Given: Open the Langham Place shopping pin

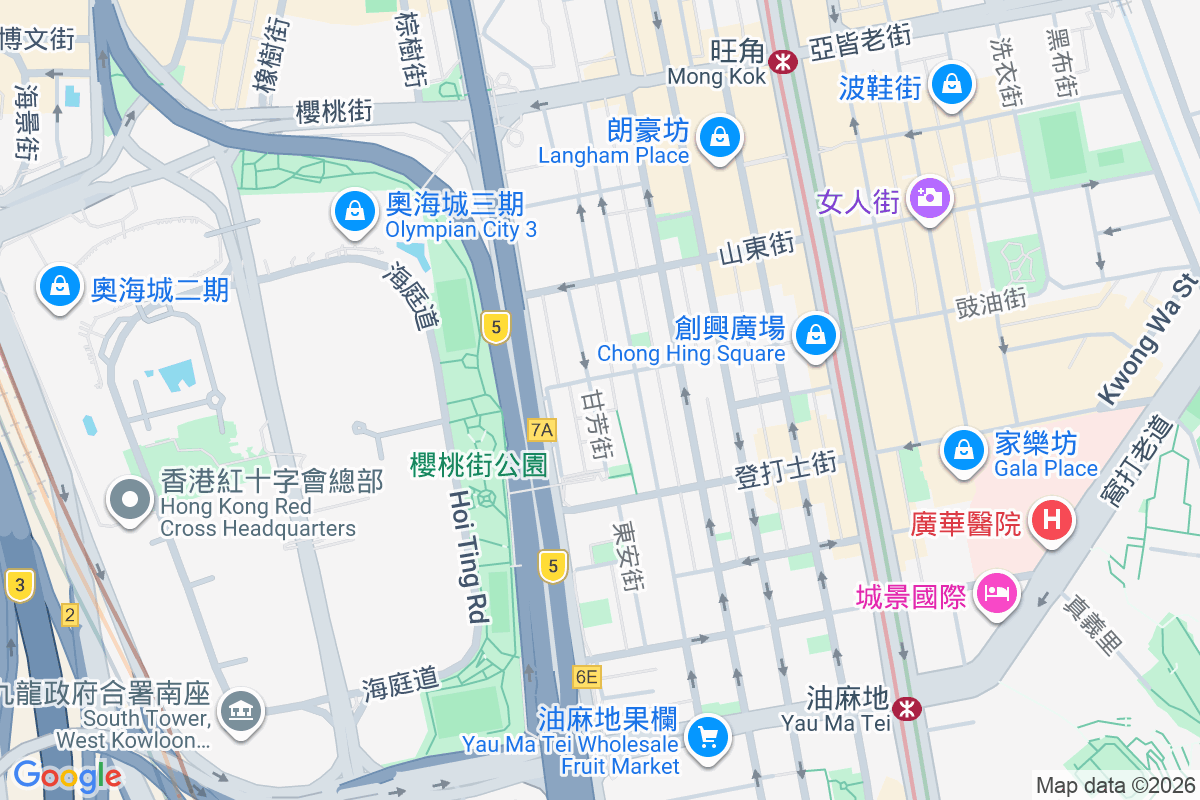Looking at the screenshot, I should 720,137.
